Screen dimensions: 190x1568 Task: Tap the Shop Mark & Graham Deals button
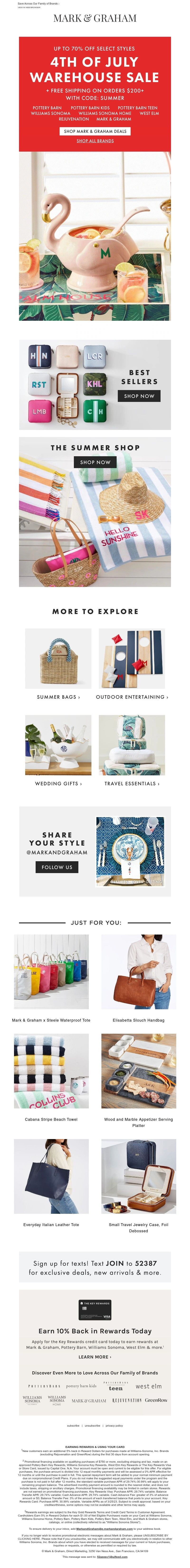[x=95, y=131]
